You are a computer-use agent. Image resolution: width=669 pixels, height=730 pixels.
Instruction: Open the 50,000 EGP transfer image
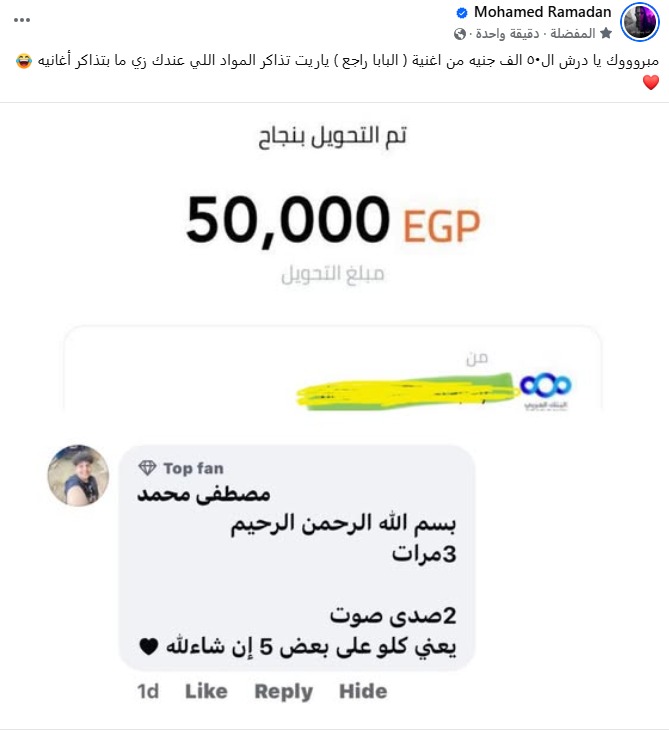click(x=333, y=255)
